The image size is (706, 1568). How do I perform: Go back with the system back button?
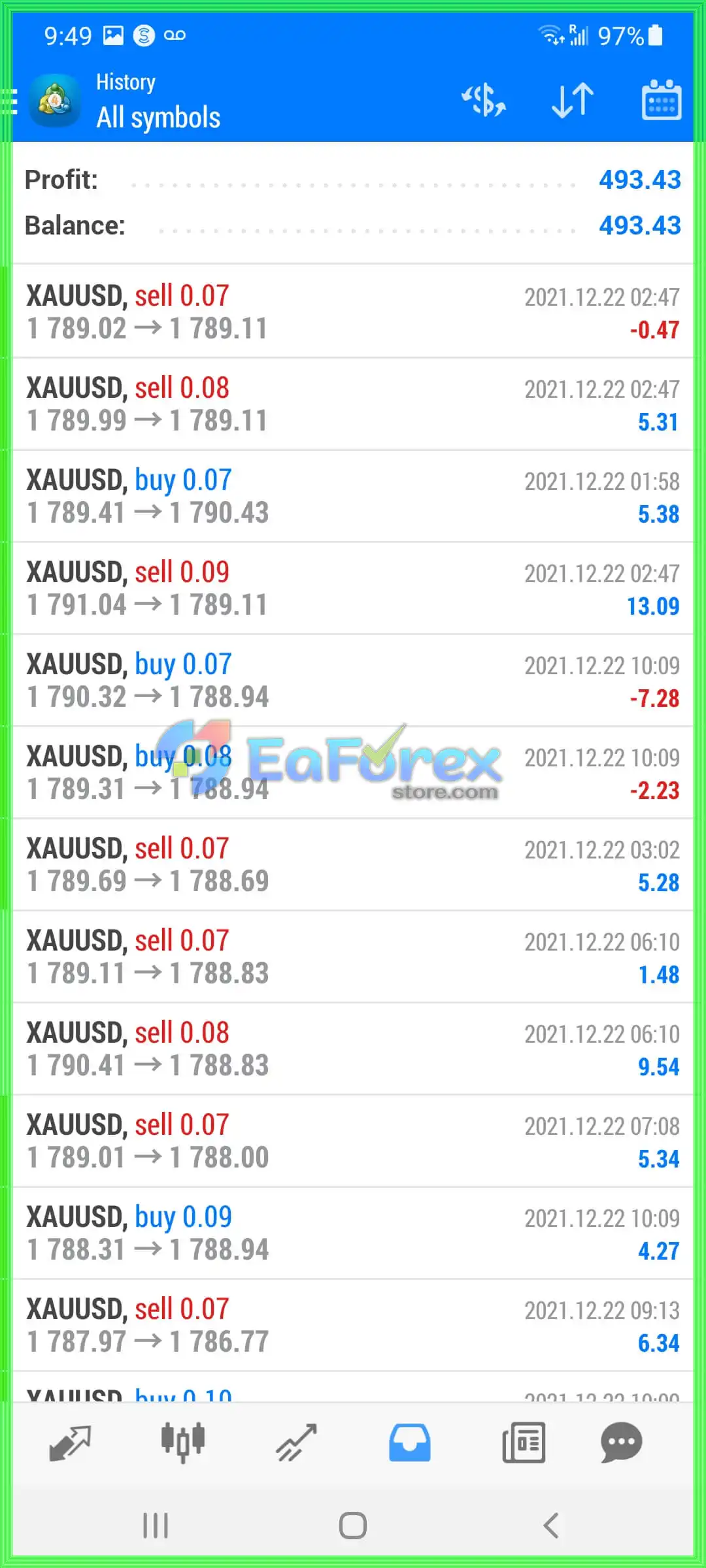coord(551,1526)
